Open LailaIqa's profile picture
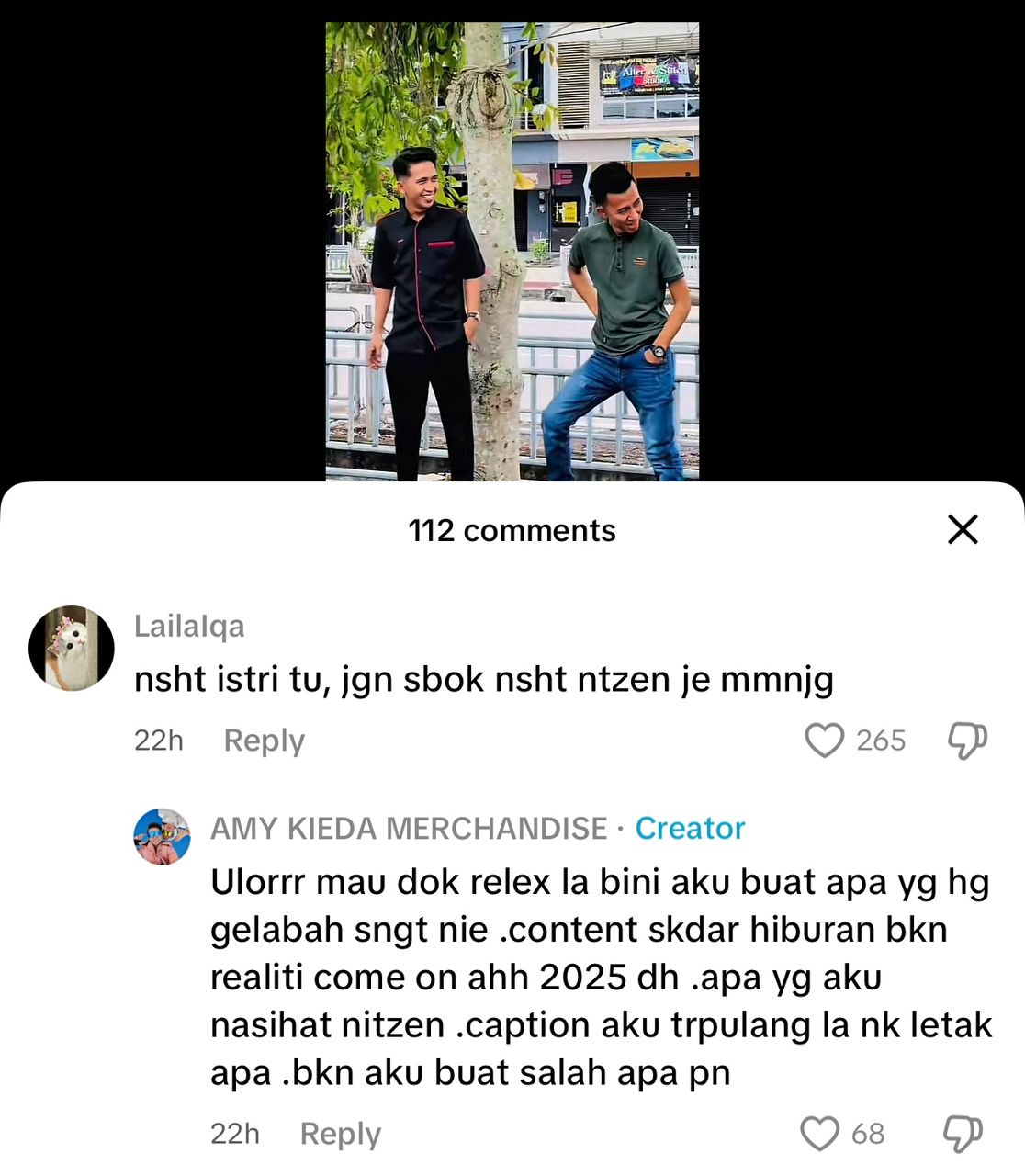Viewport: 1025px width, 1176px height. (72, 648)
